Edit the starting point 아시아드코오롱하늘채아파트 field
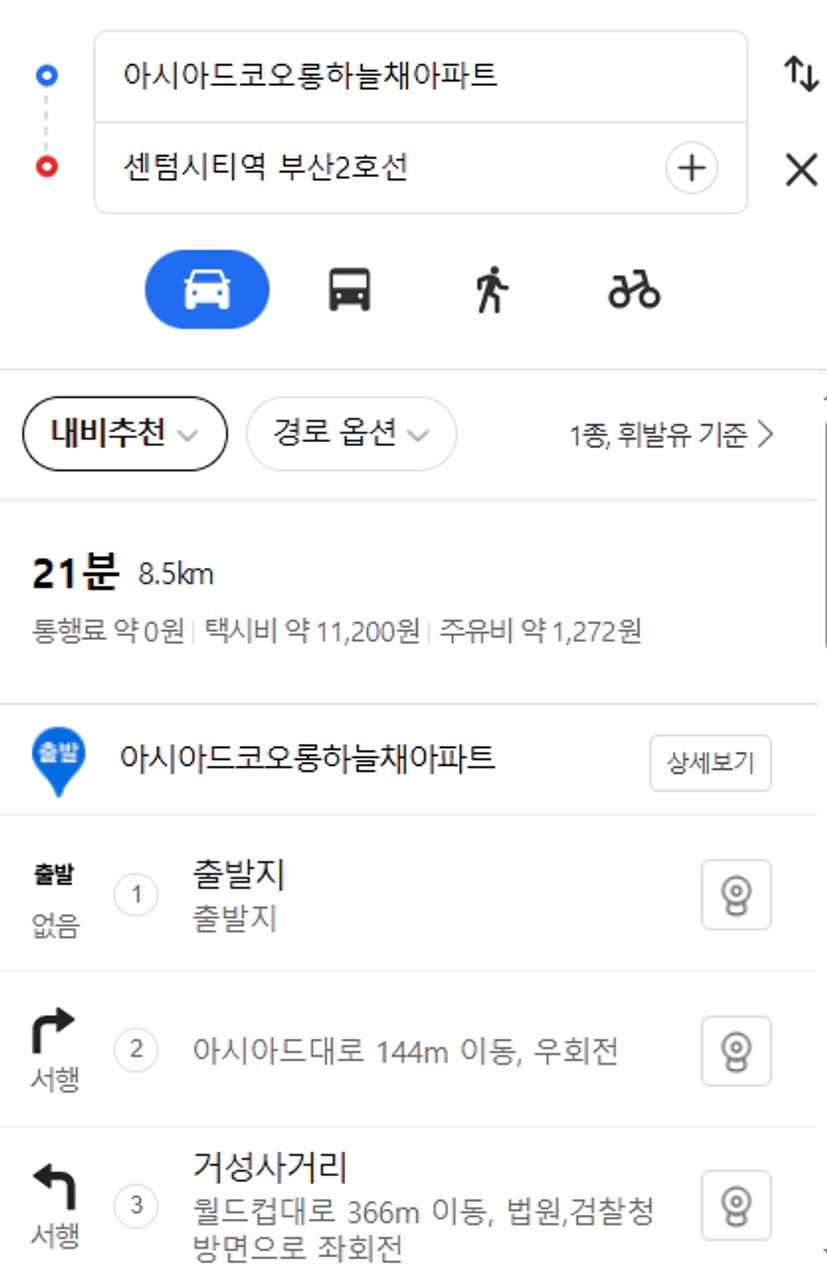Viewport: 827px width, 1264px height. click(420, 77)
